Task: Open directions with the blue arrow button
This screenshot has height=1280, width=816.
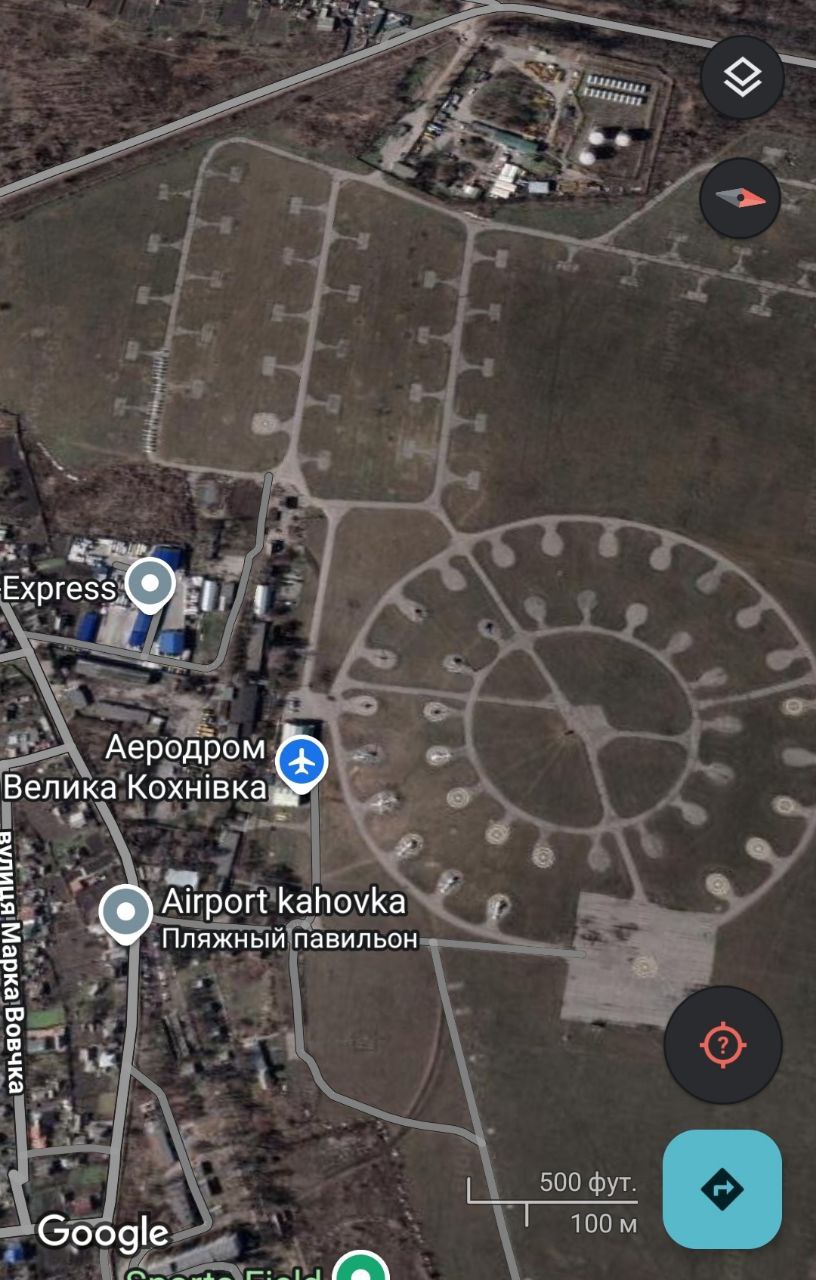Action: [722, 1189]
